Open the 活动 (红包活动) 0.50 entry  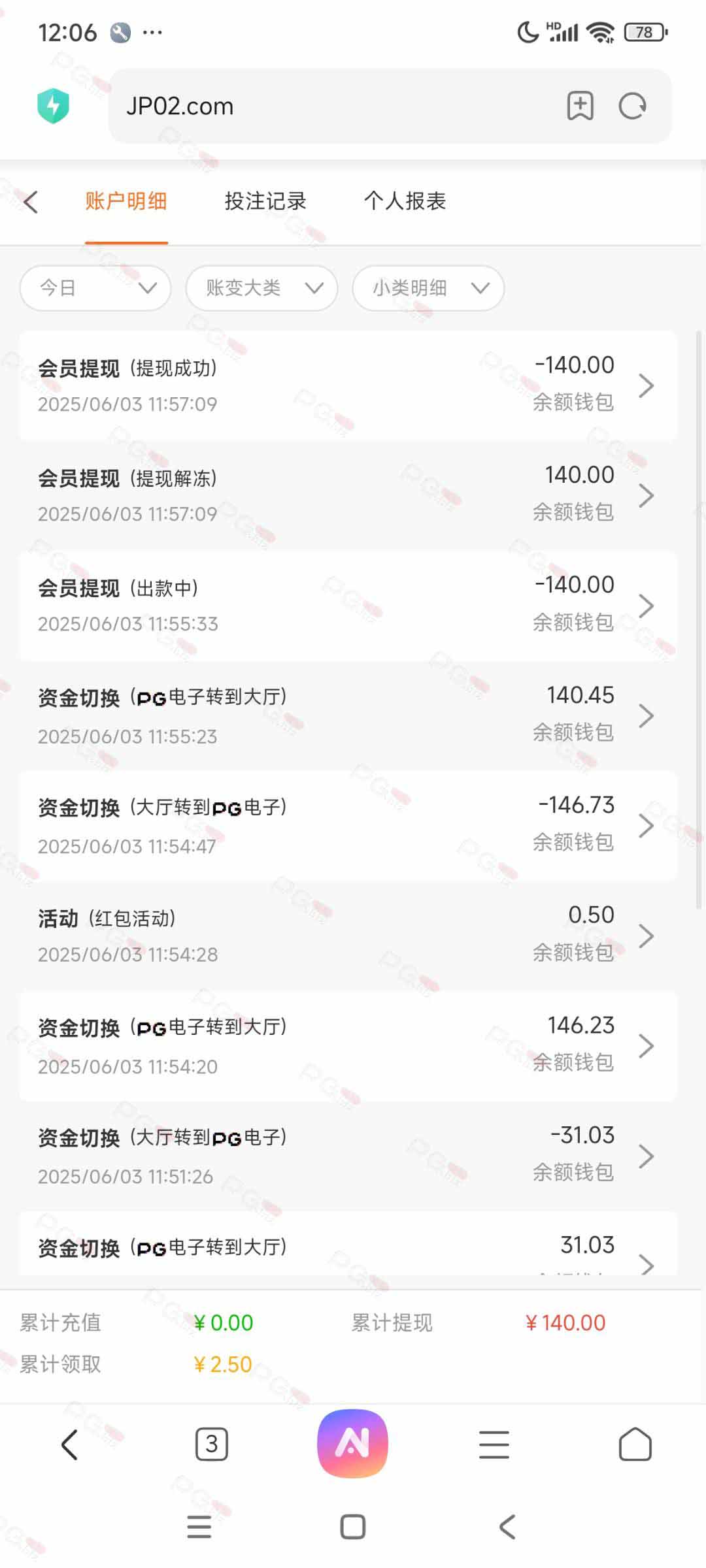348,935
